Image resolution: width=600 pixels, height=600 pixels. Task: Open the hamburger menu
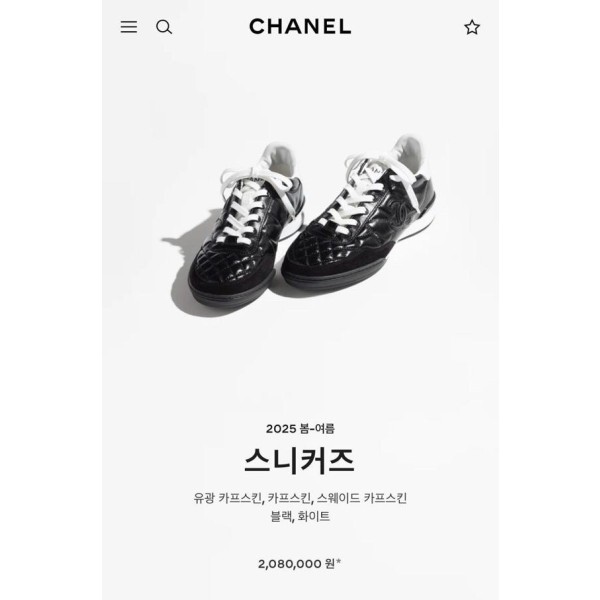[x=129, y=27]
